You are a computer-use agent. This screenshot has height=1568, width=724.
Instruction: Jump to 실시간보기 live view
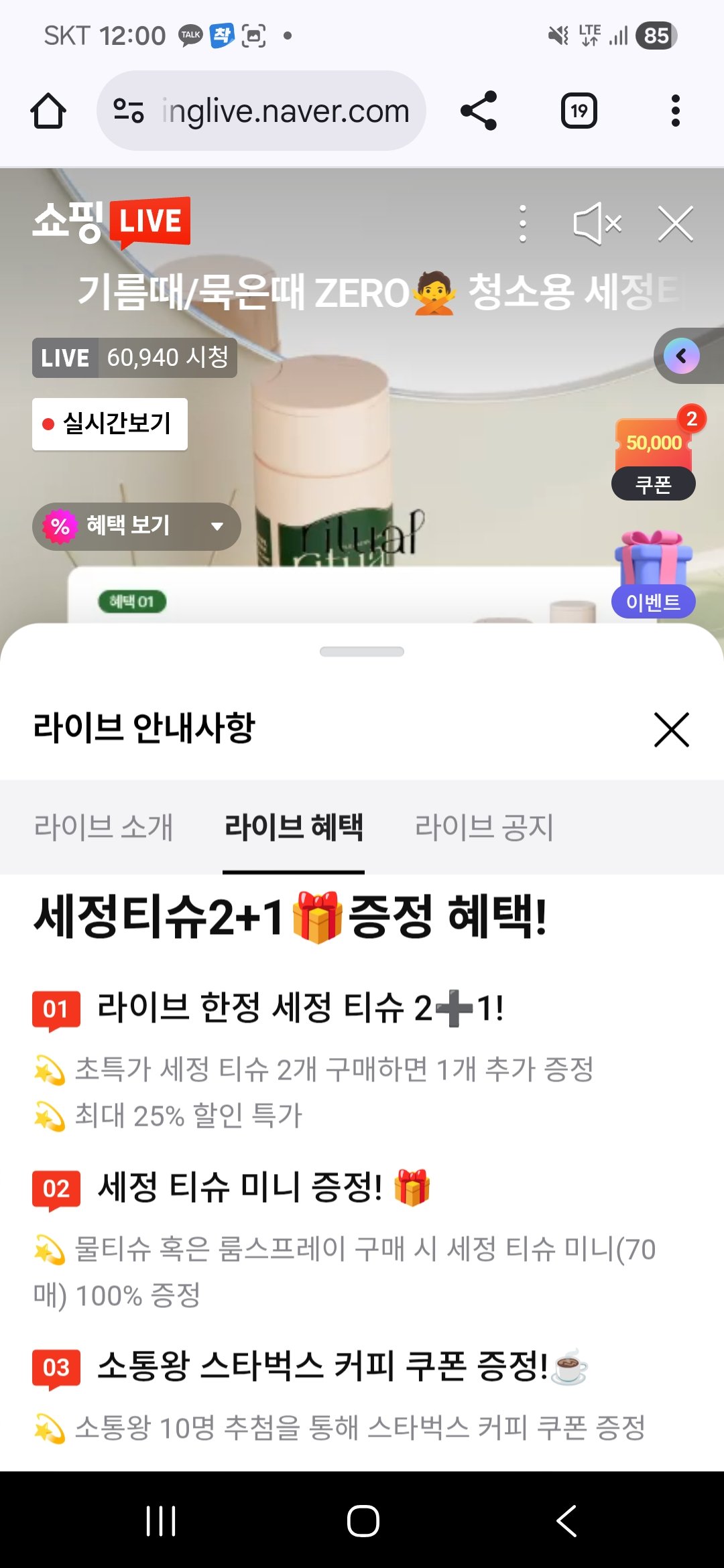coord(110,424)
